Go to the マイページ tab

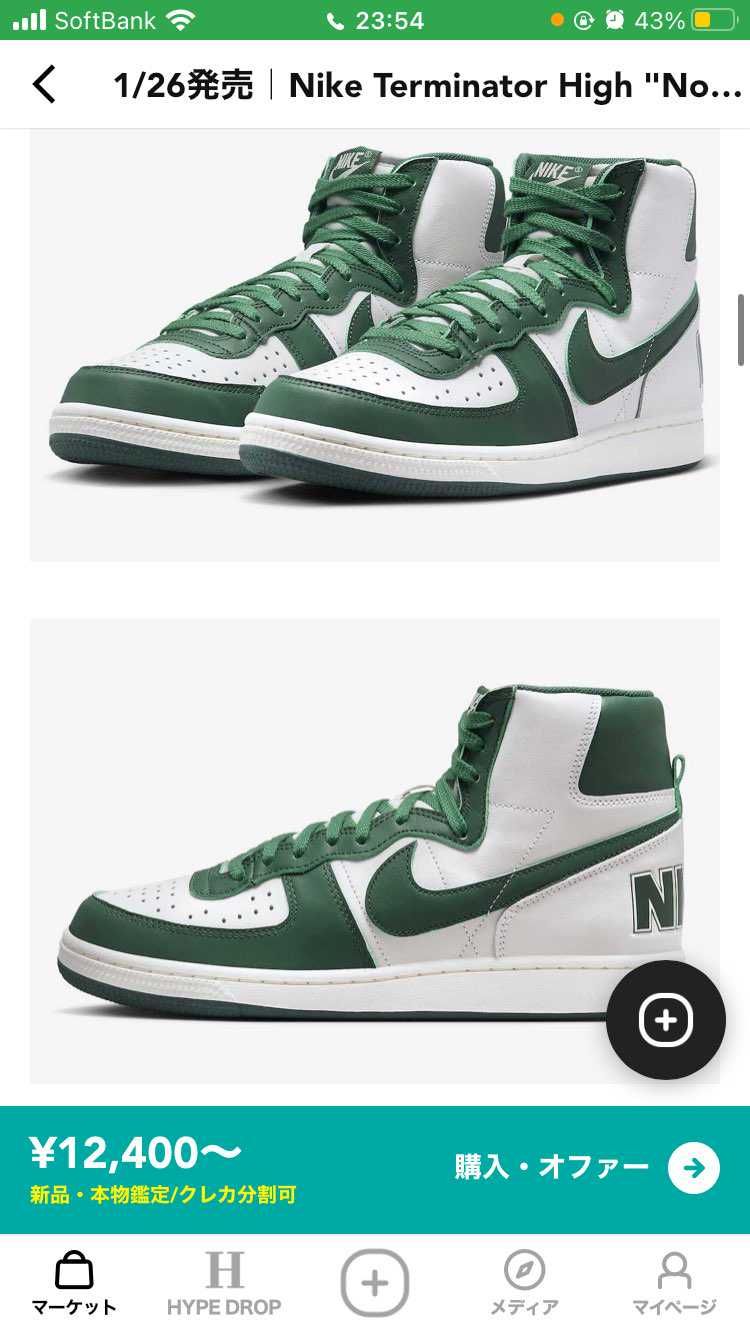tap(674, 1283)
